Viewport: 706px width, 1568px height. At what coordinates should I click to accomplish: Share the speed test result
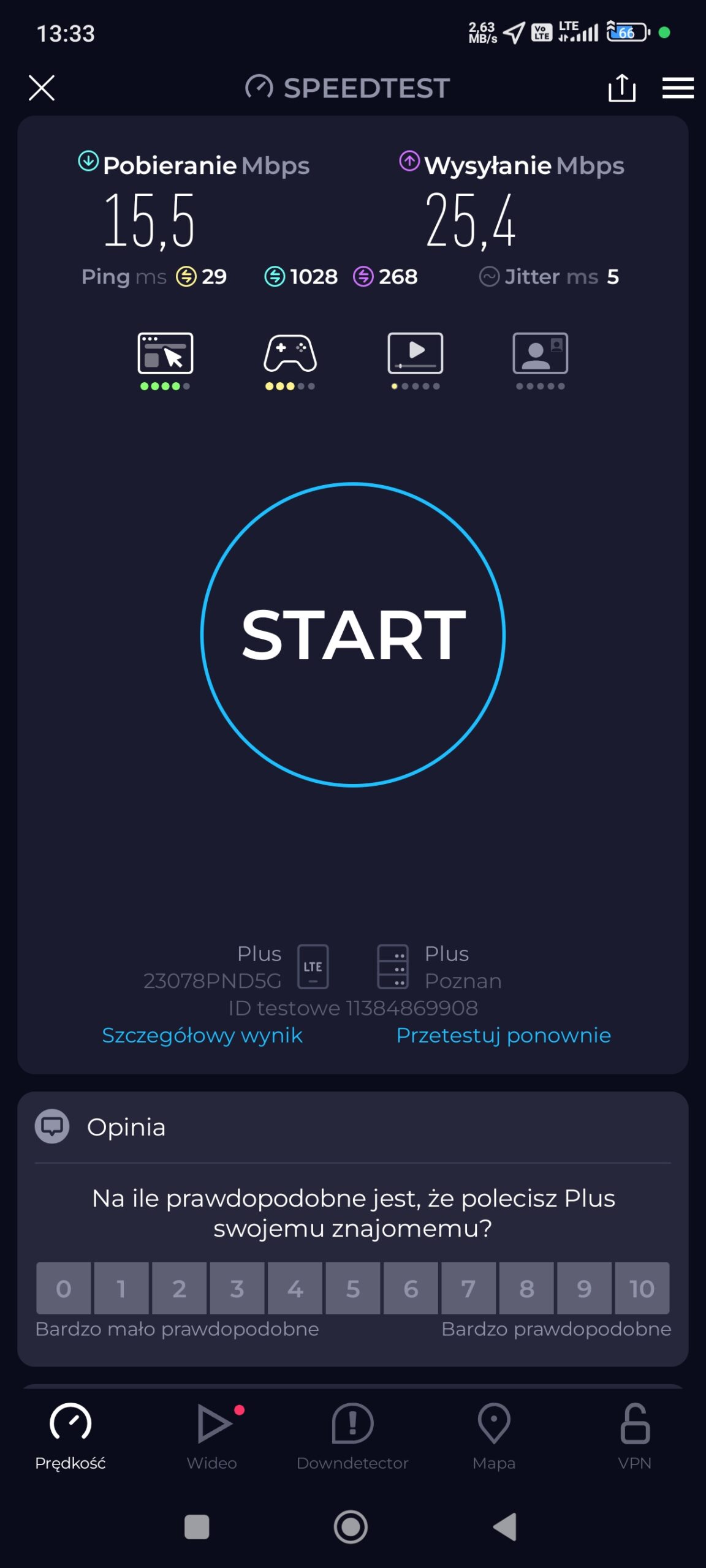621,88
